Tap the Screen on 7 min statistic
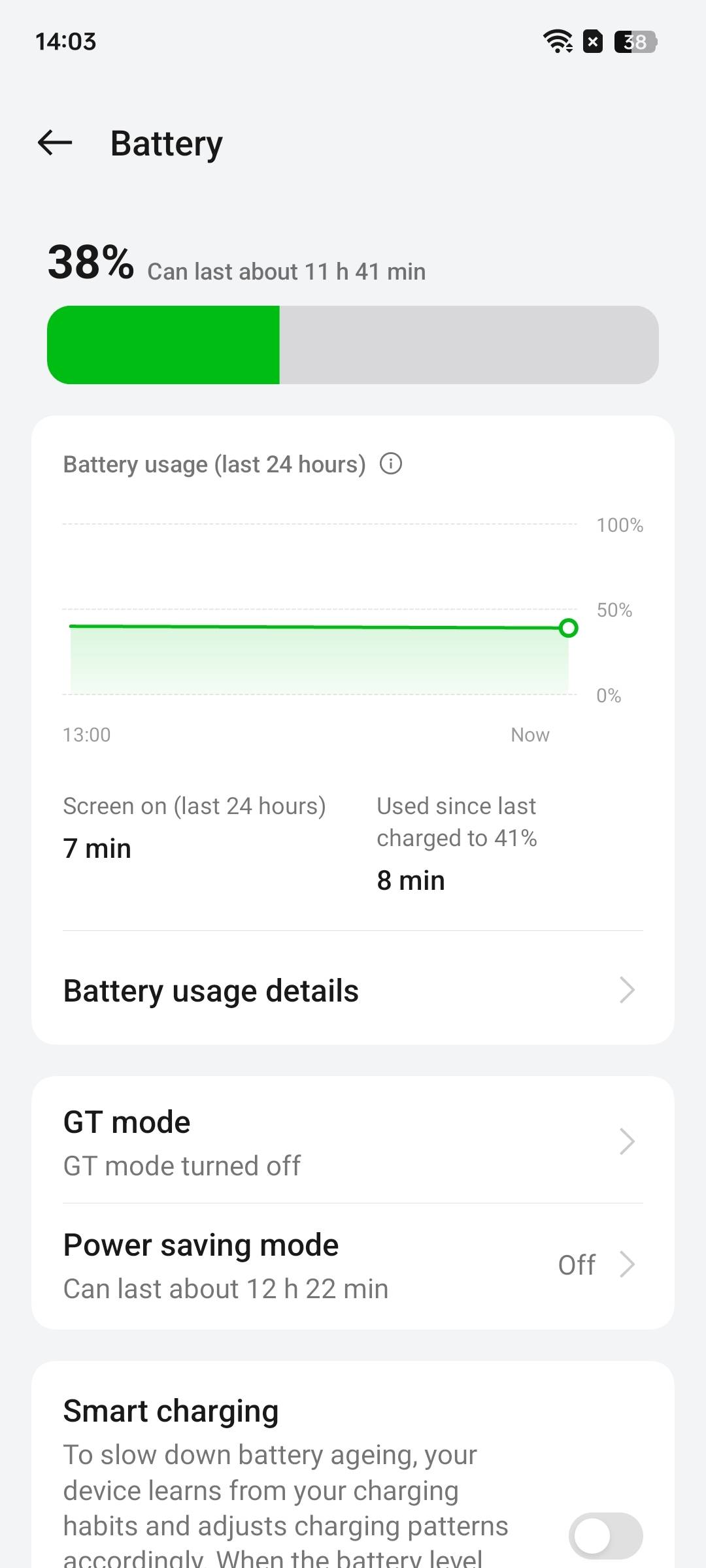The height and width of the screenshot is (1568, 706). 97,847
